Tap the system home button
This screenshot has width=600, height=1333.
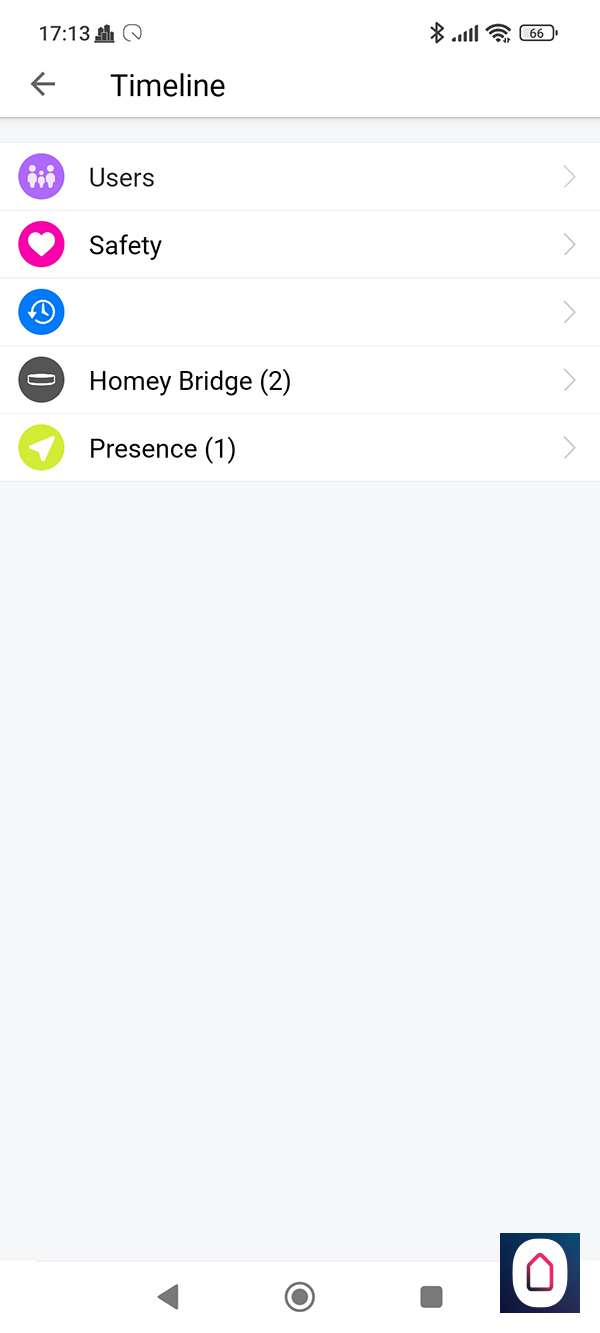point(299,1297)
